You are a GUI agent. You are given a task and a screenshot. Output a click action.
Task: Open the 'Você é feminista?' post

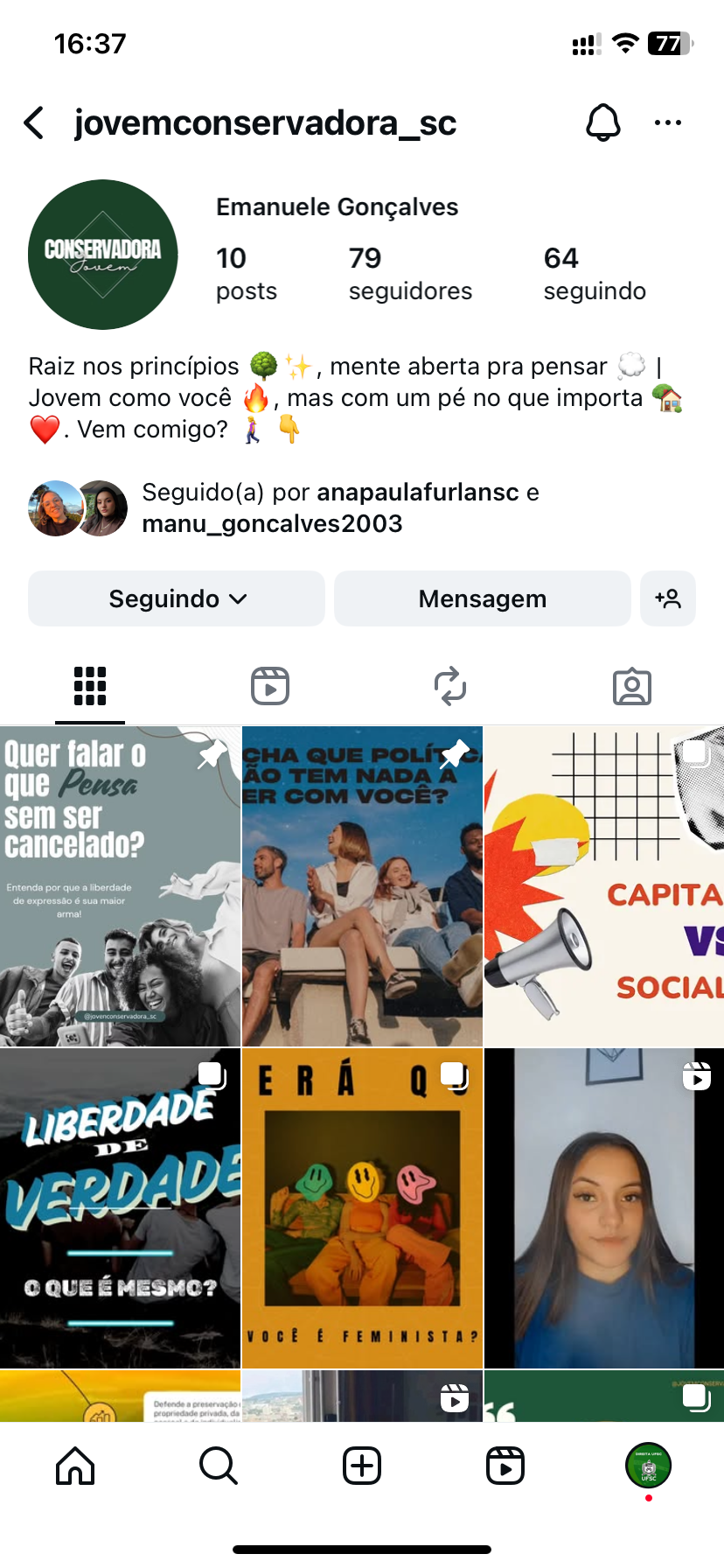362,1207
